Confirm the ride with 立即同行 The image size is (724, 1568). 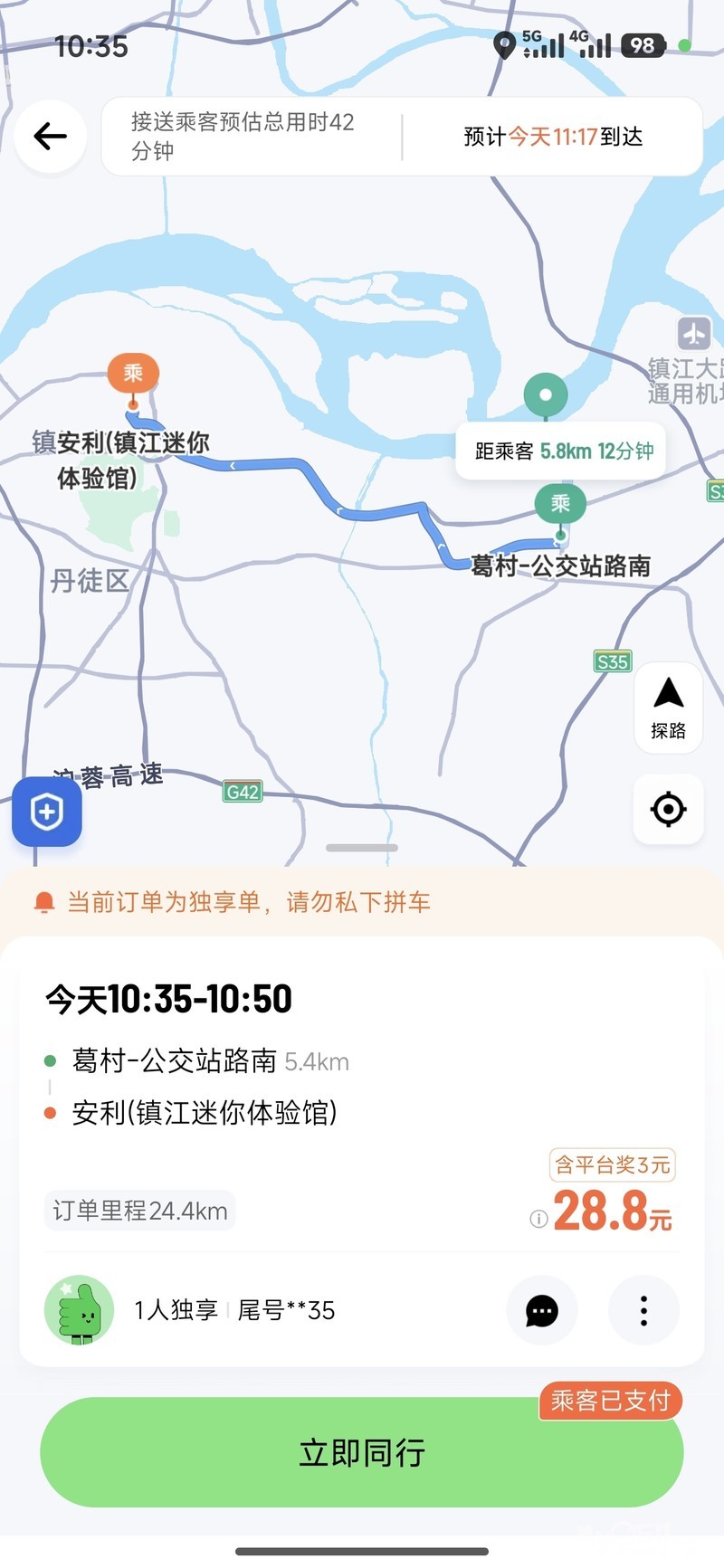[362, 1452]
